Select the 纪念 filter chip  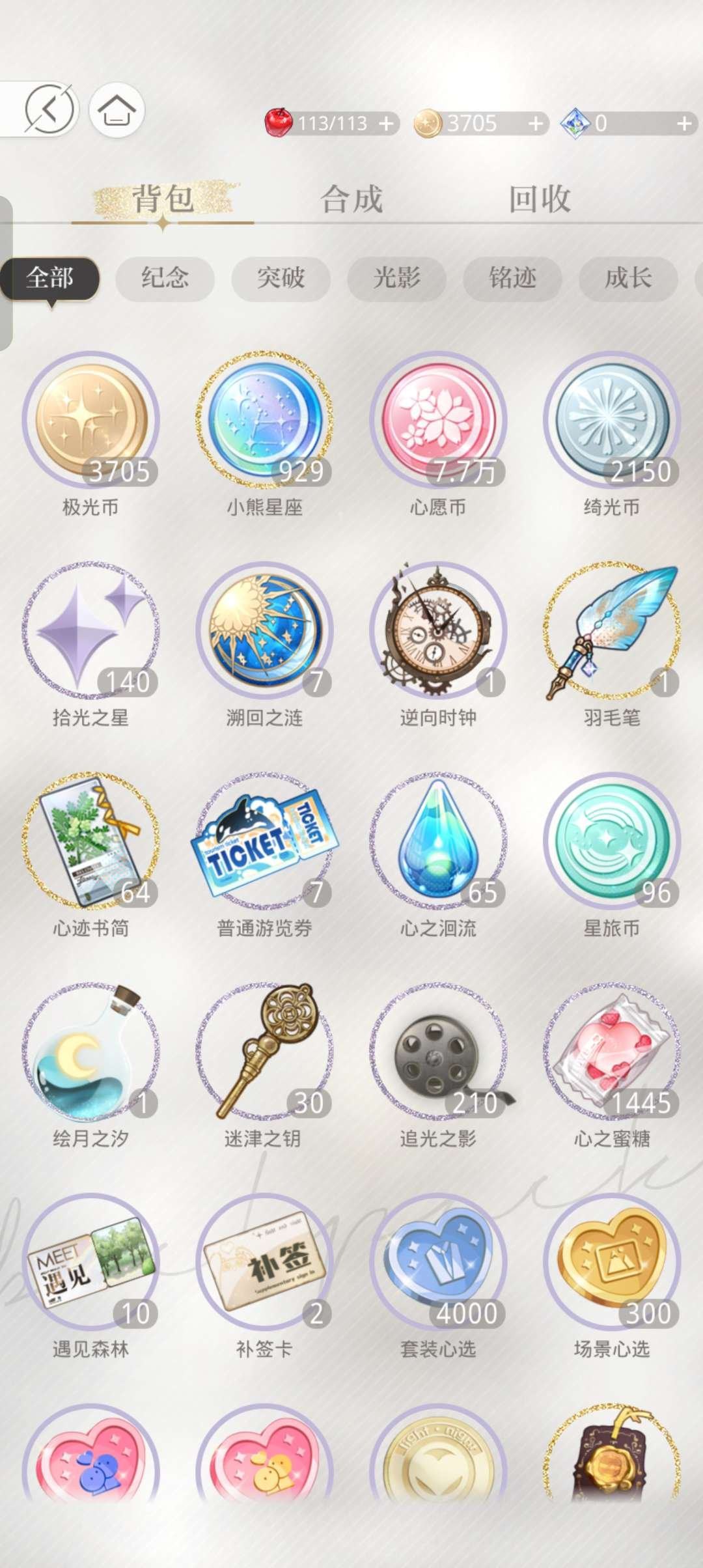pos(165,278)
